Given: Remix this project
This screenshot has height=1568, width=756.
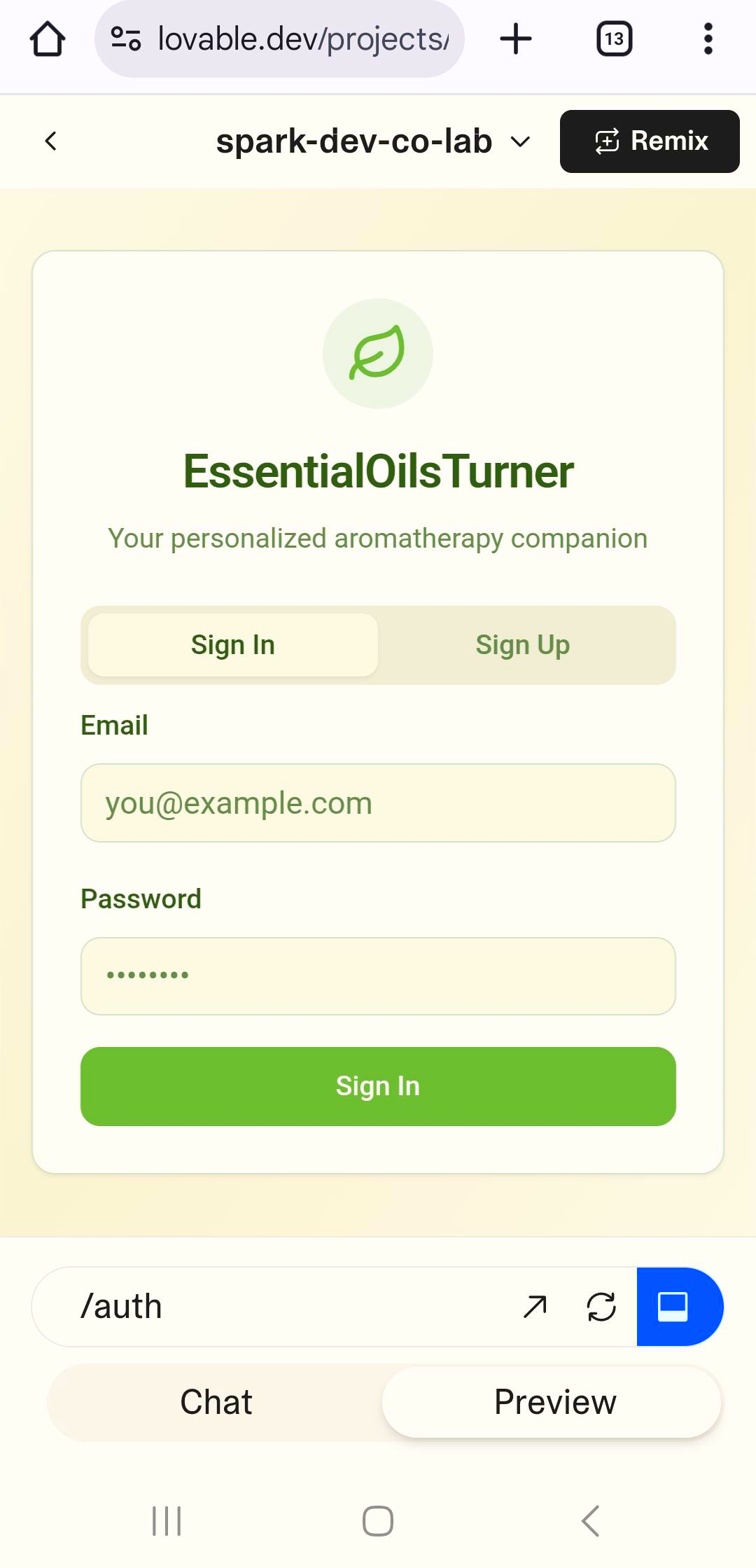Looking at the screenshot, I should [650, 141].
